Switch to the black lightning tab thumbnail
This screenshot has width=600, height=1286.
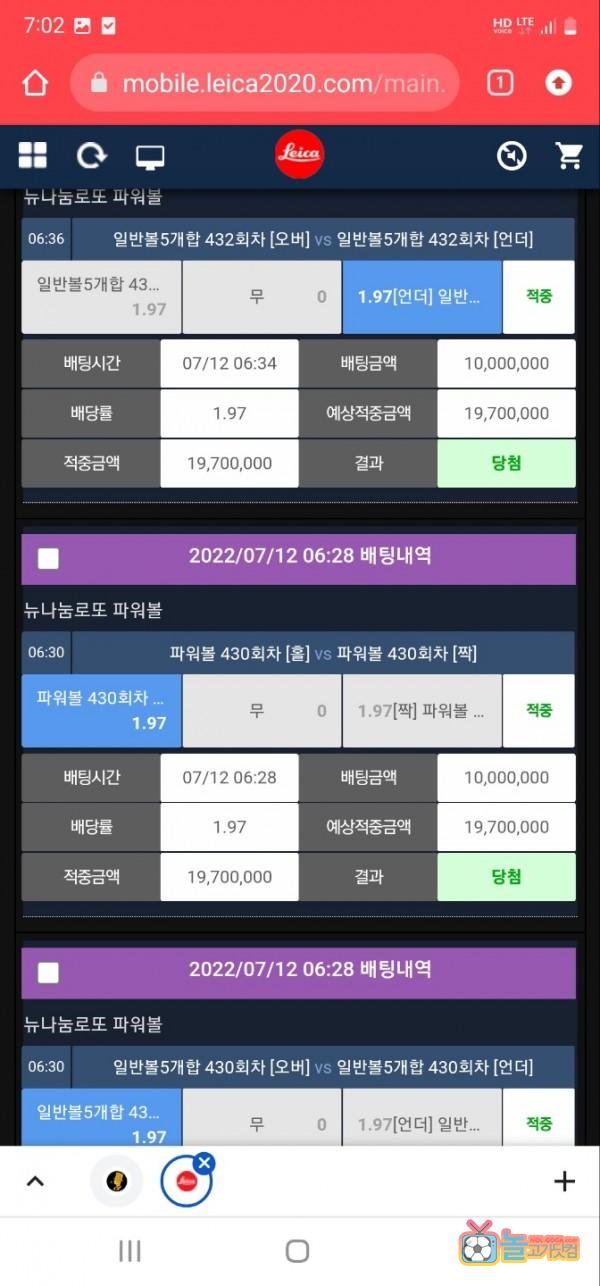116,1181
